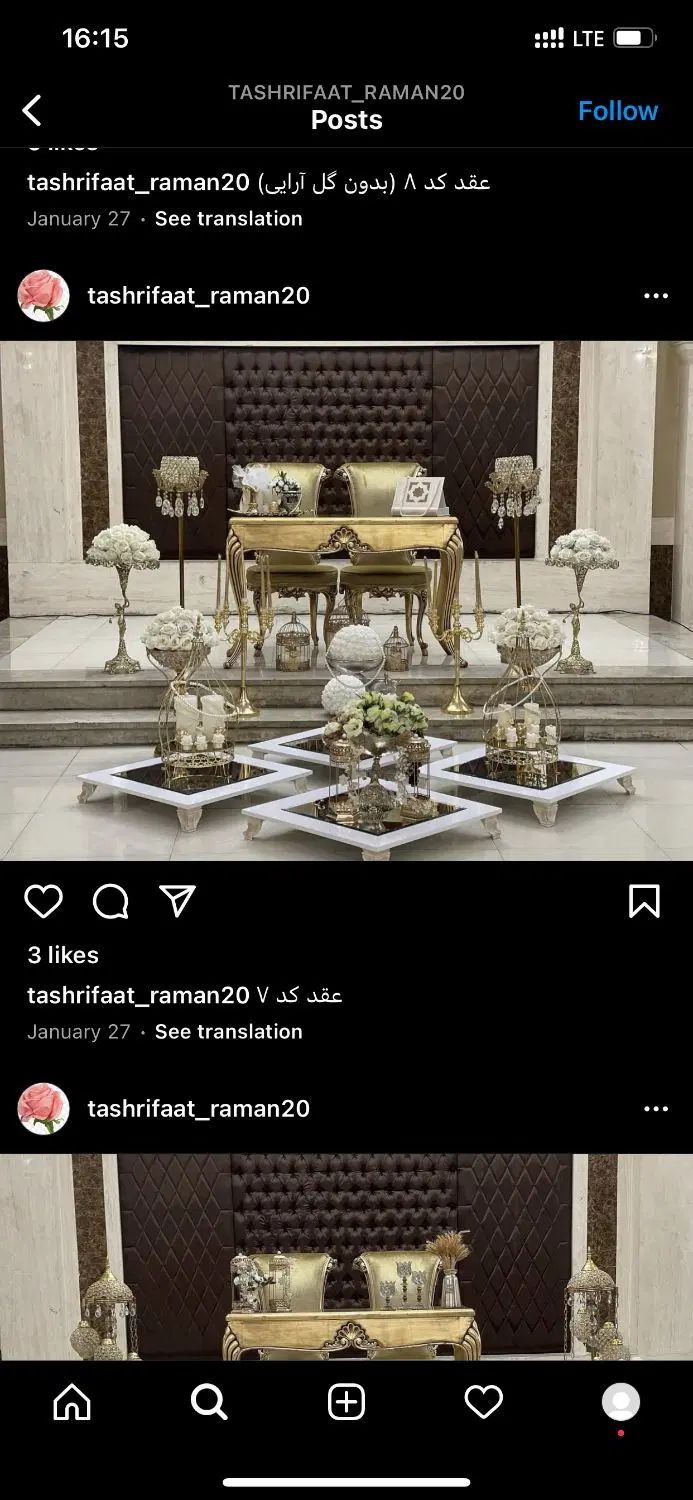Switch to the Home tab
Image resolution: width=693 pixels, height=1500 pixels.
click(x=72, y=1402)
